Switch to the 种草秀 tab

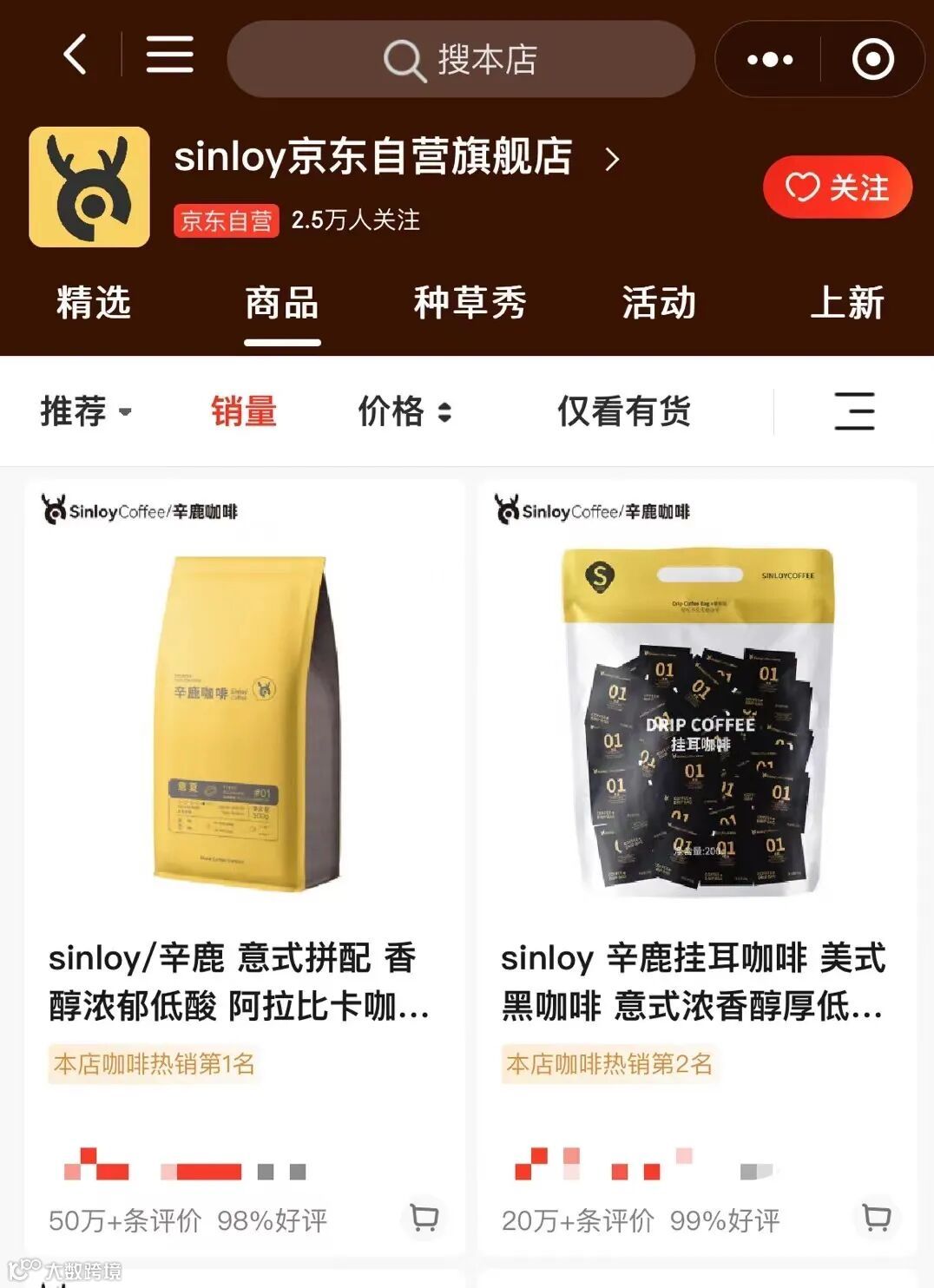470,303
